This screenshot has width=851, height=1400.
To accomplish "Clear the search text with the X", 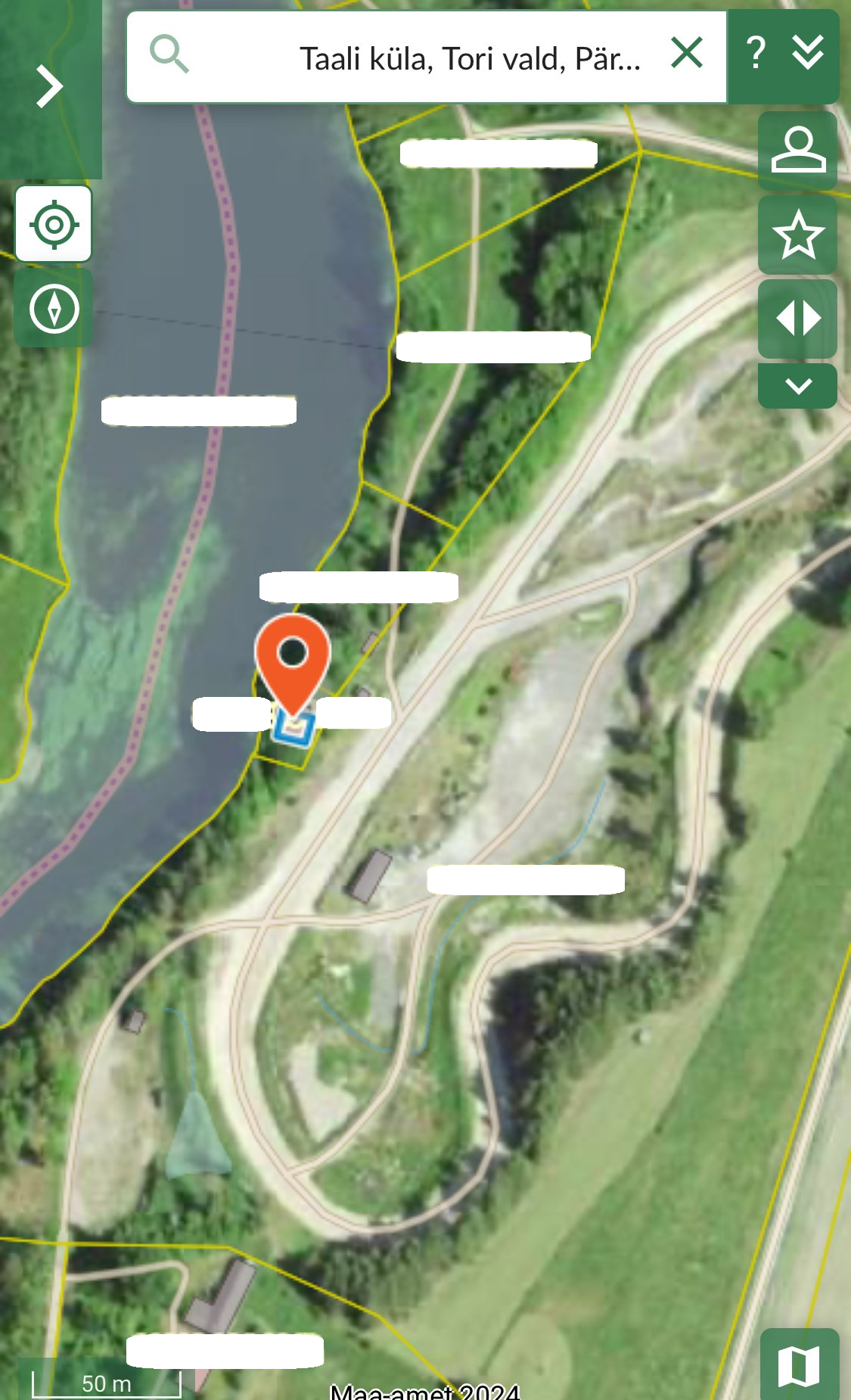I will [687, 54].
